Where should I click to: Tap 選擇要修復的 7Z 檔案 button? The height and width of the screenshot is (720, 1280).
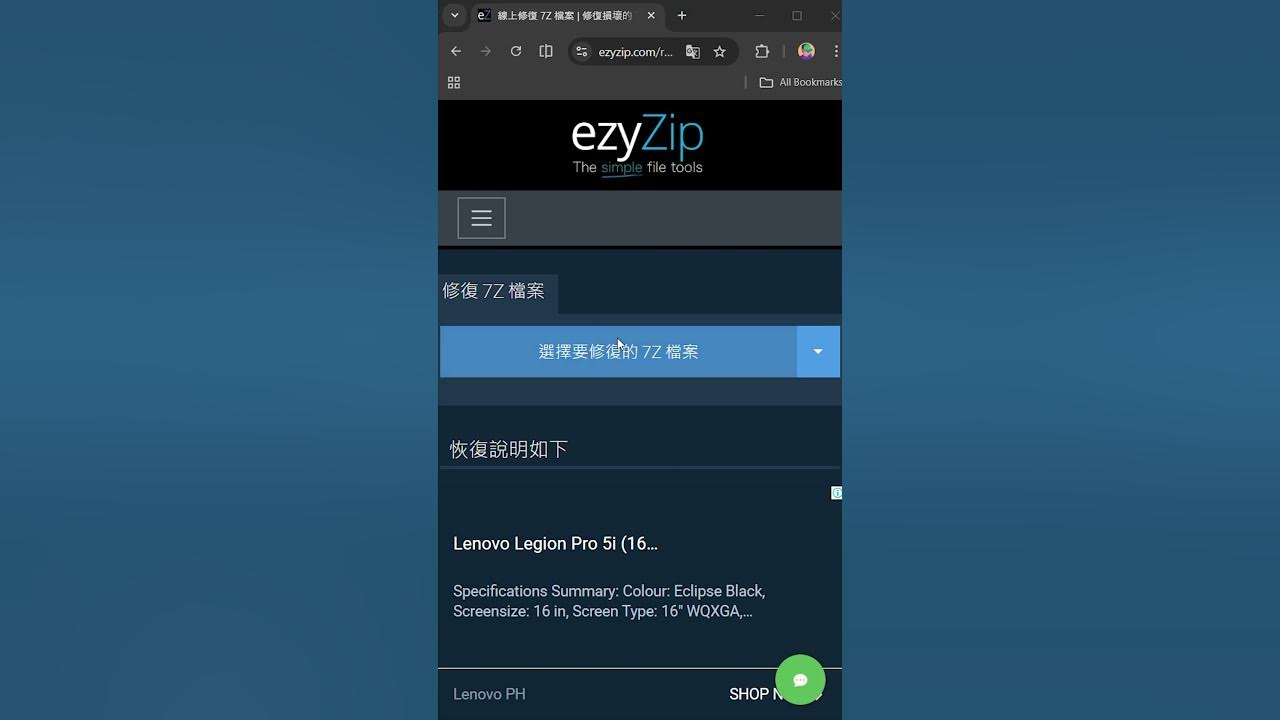pos(618,352)
